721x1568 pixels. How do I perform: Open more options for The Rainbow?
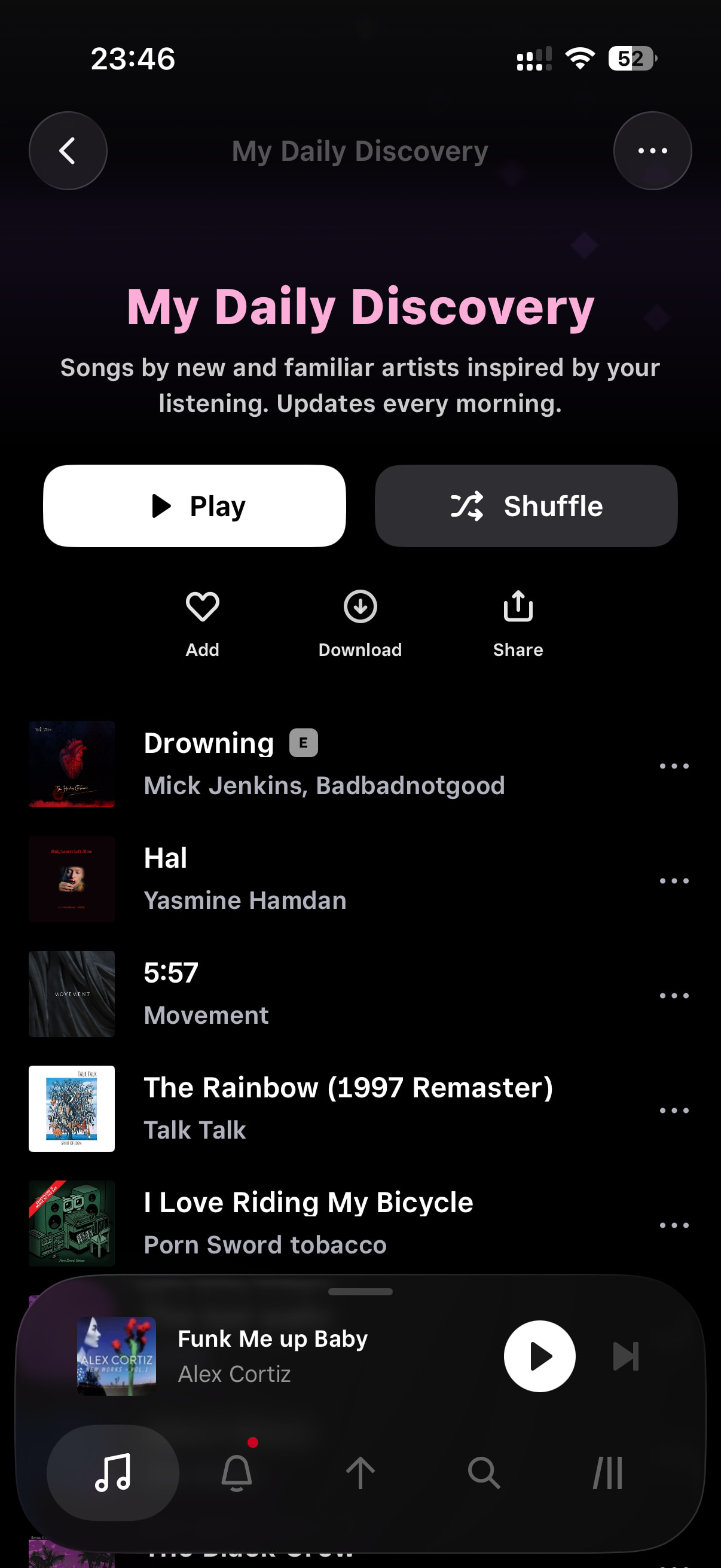pos(674,1111)
